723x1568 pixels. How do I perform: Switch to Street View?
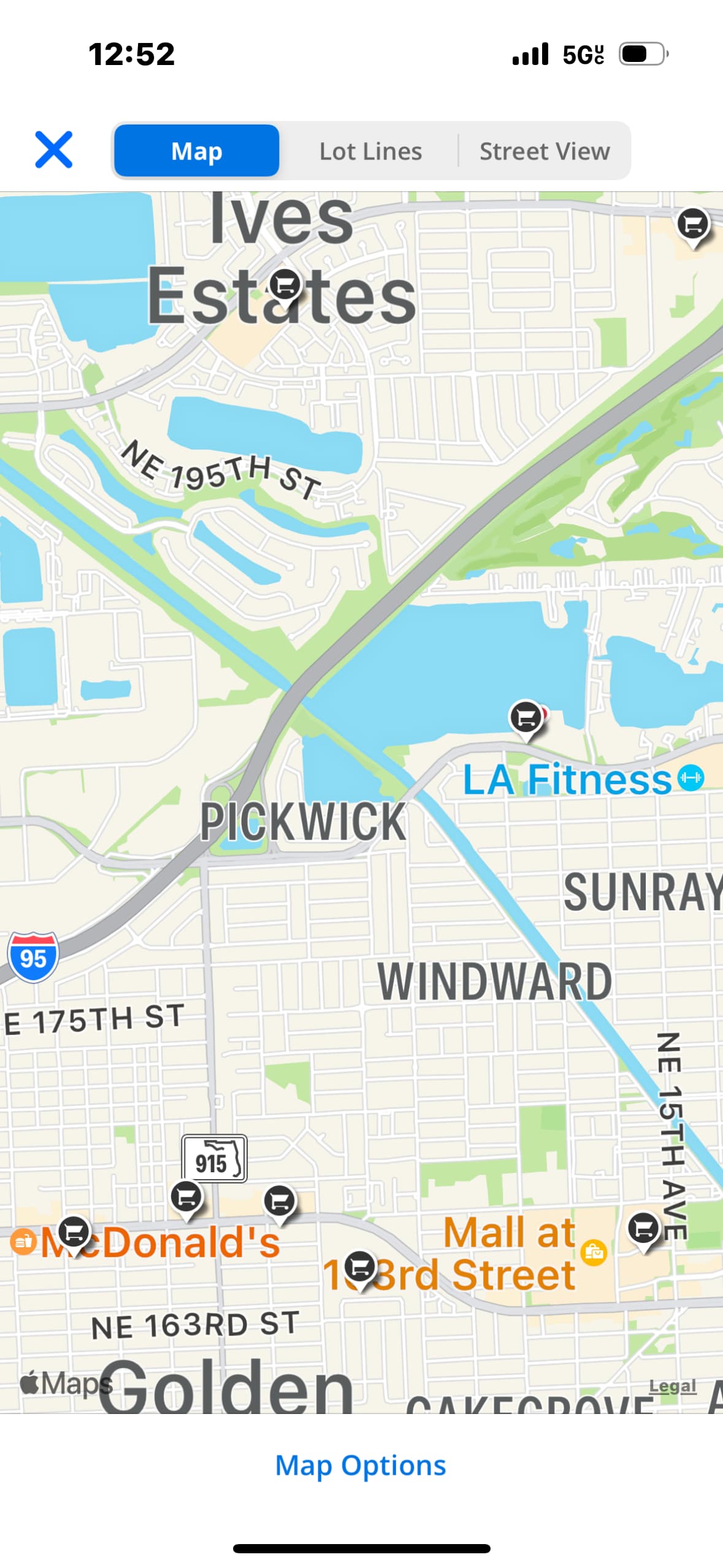click(x=545, y=151)
